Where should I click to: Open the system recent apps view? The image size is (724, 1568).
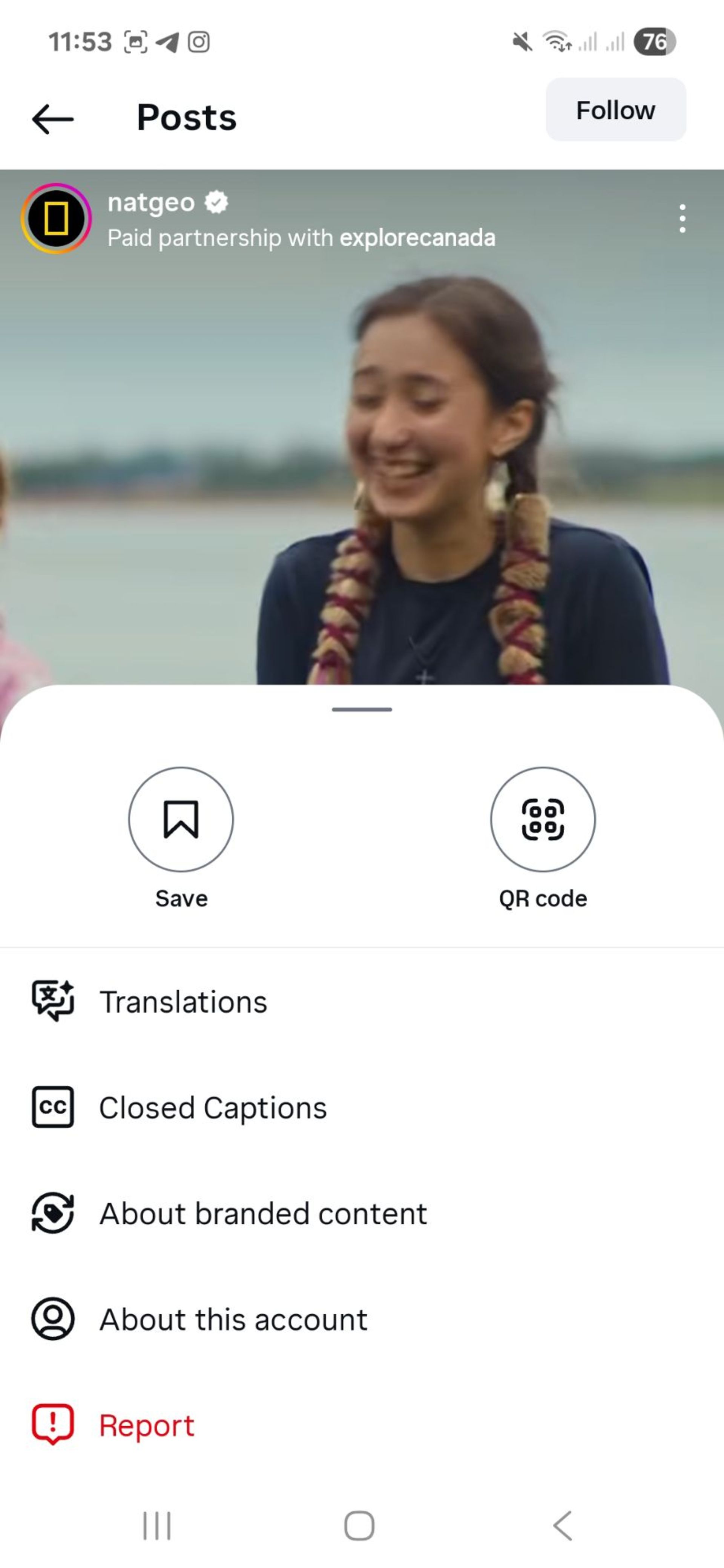[x=157, y=1525]
